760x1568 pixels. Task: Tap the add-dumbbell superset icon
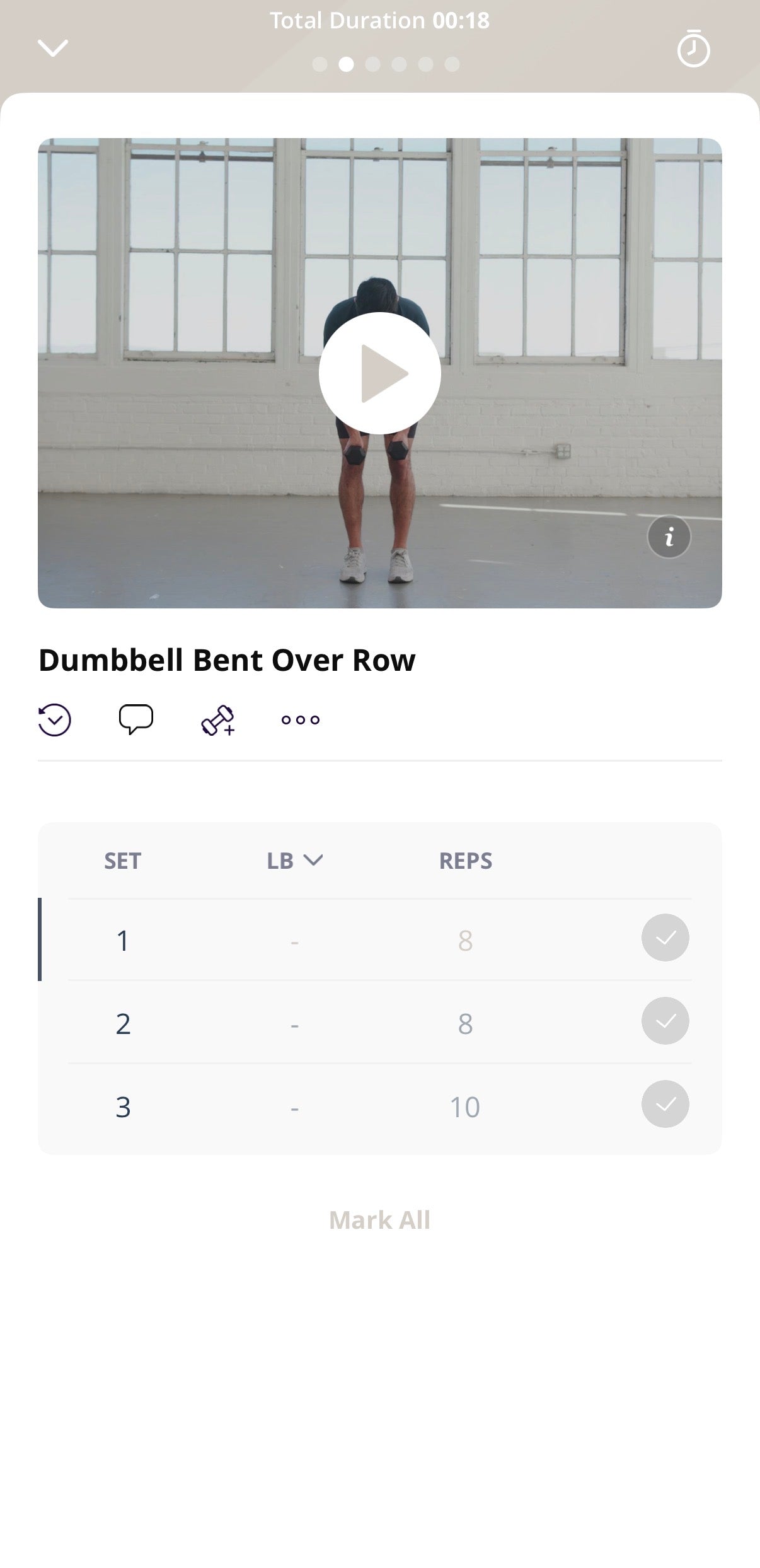(x=217, y=719)
